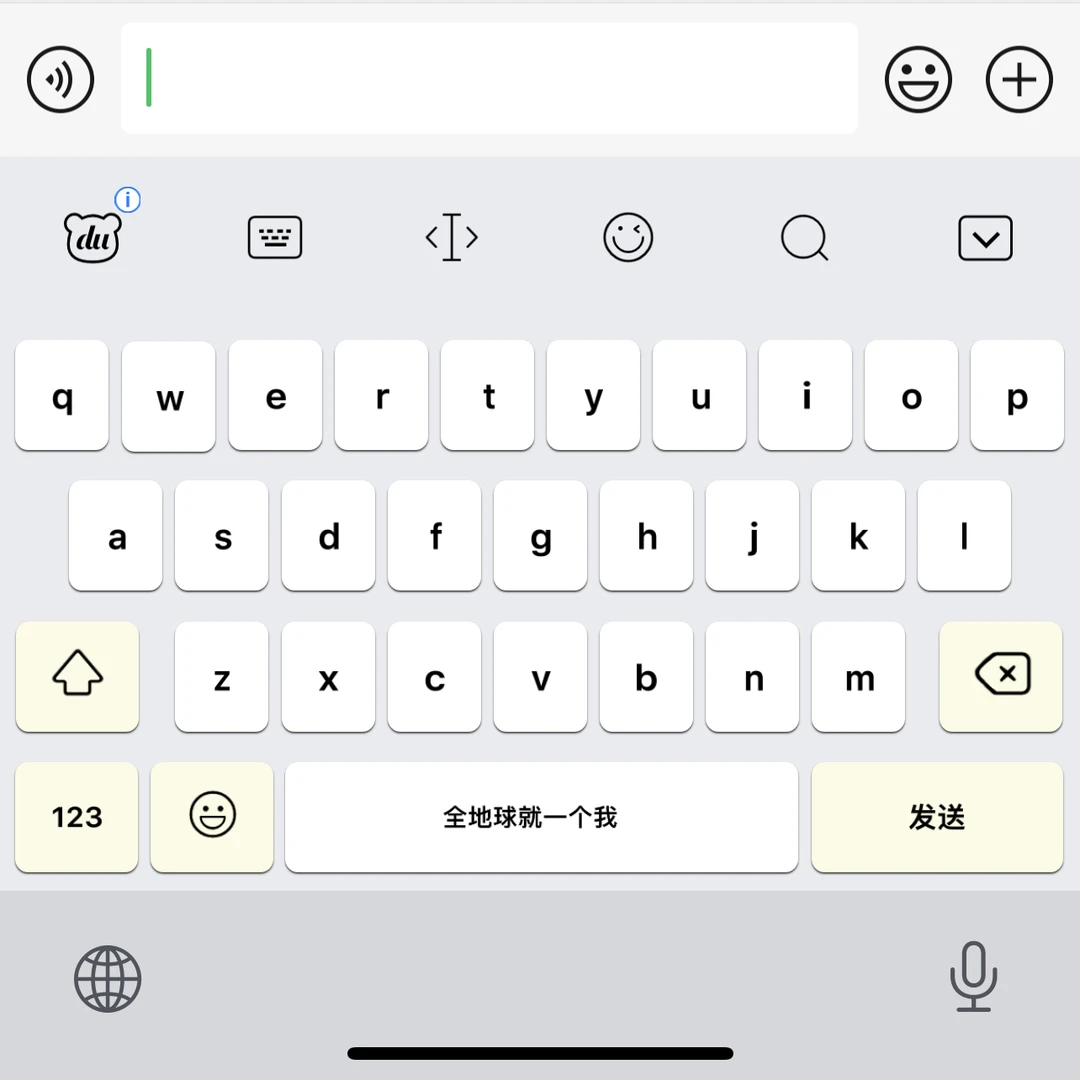Open the Baidu du keyboard menu

93,239
